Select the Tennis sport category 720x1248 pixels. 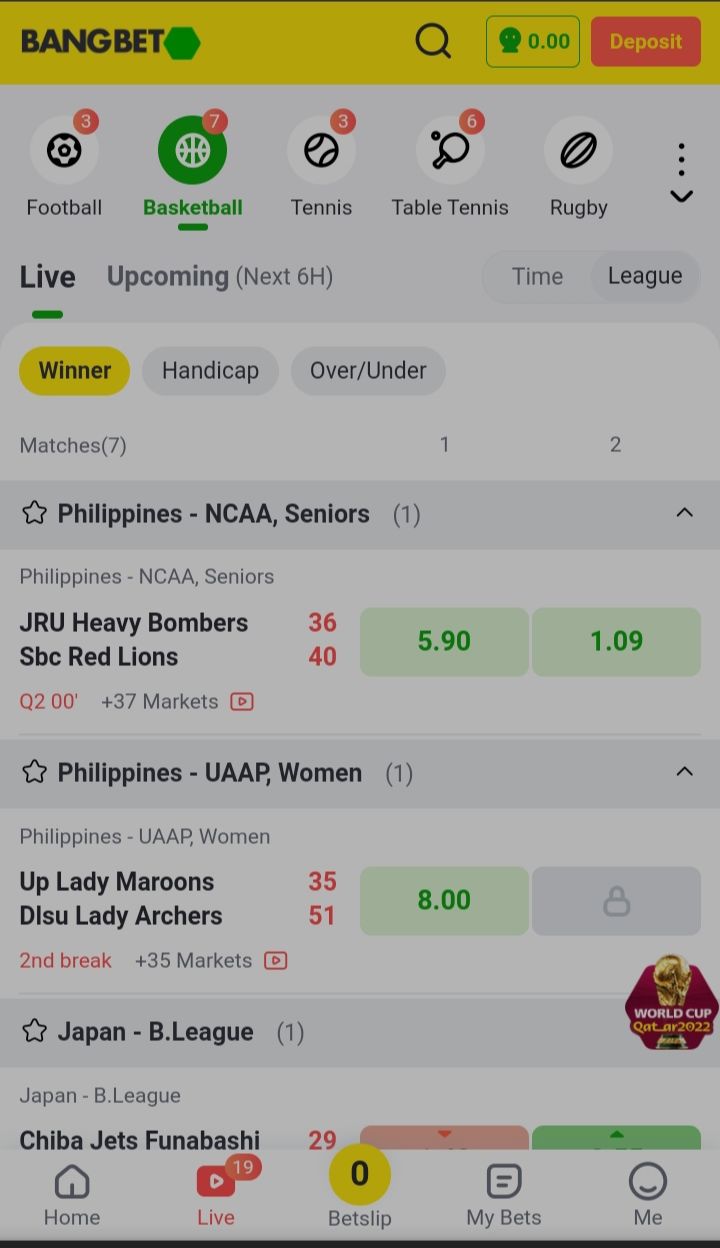(321, 167)
